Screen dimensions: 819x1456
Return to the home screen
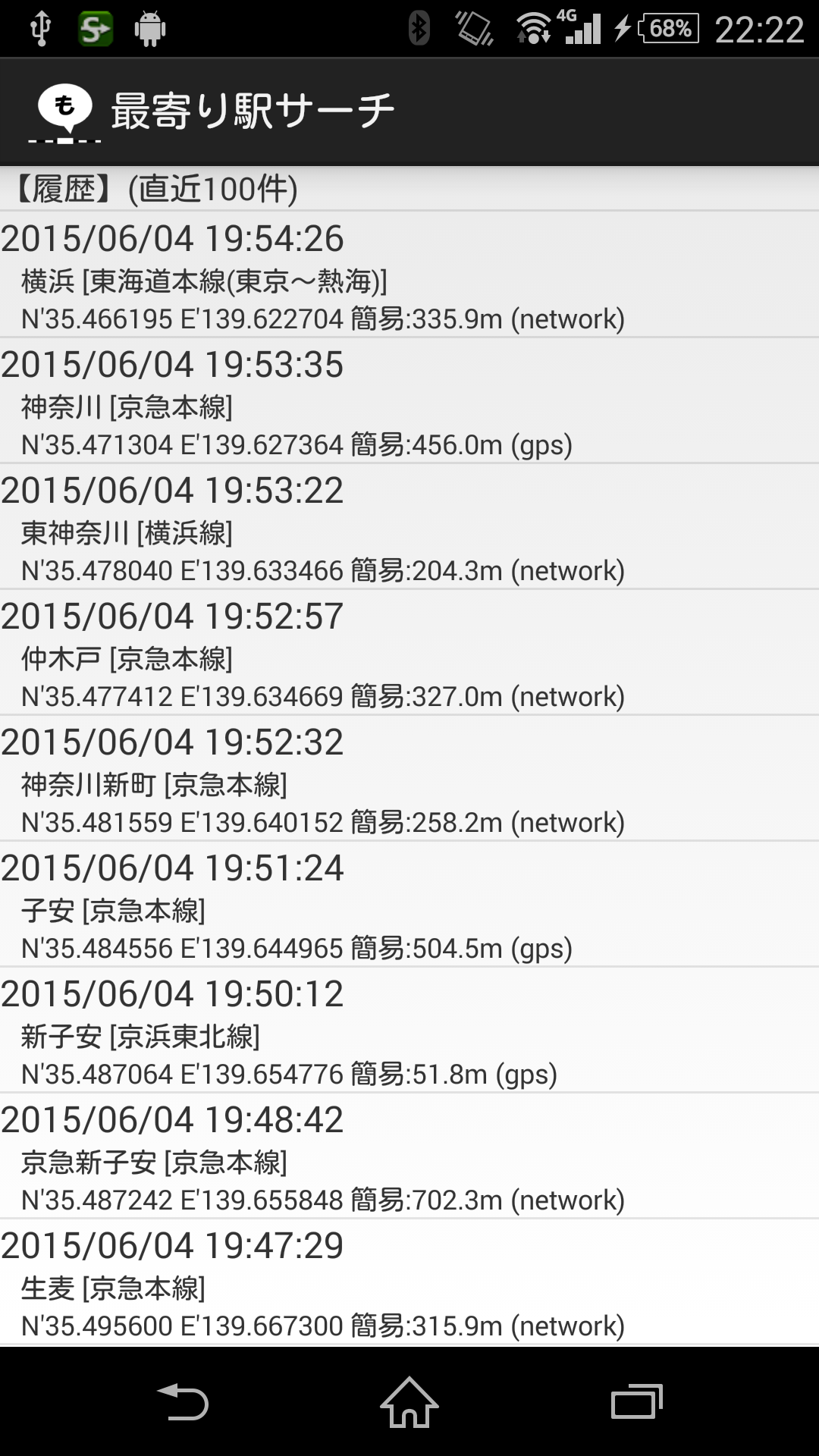pyautogui.click(x=409, y=1401)
